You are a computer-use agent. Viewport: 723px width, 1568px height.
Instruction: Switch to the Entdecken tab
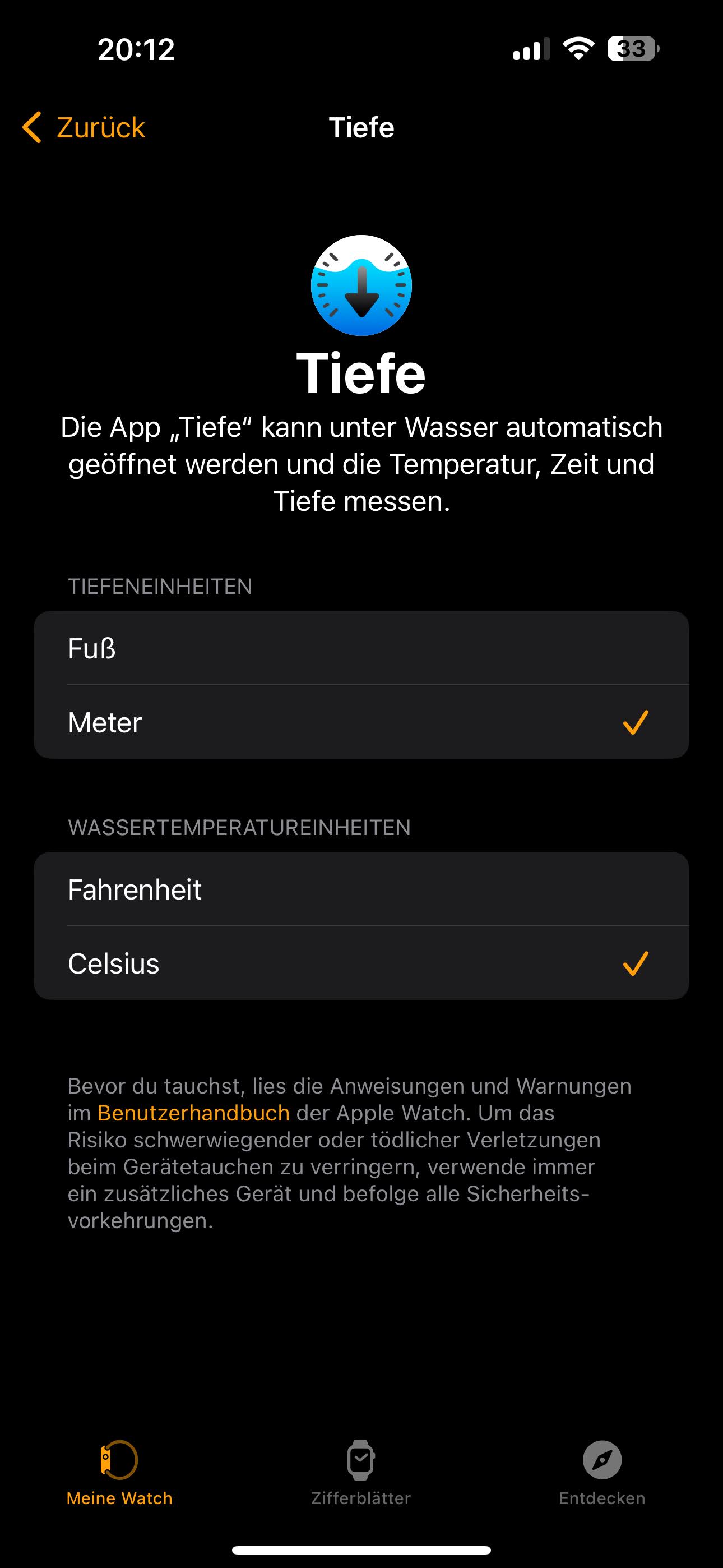(602, 1472)
